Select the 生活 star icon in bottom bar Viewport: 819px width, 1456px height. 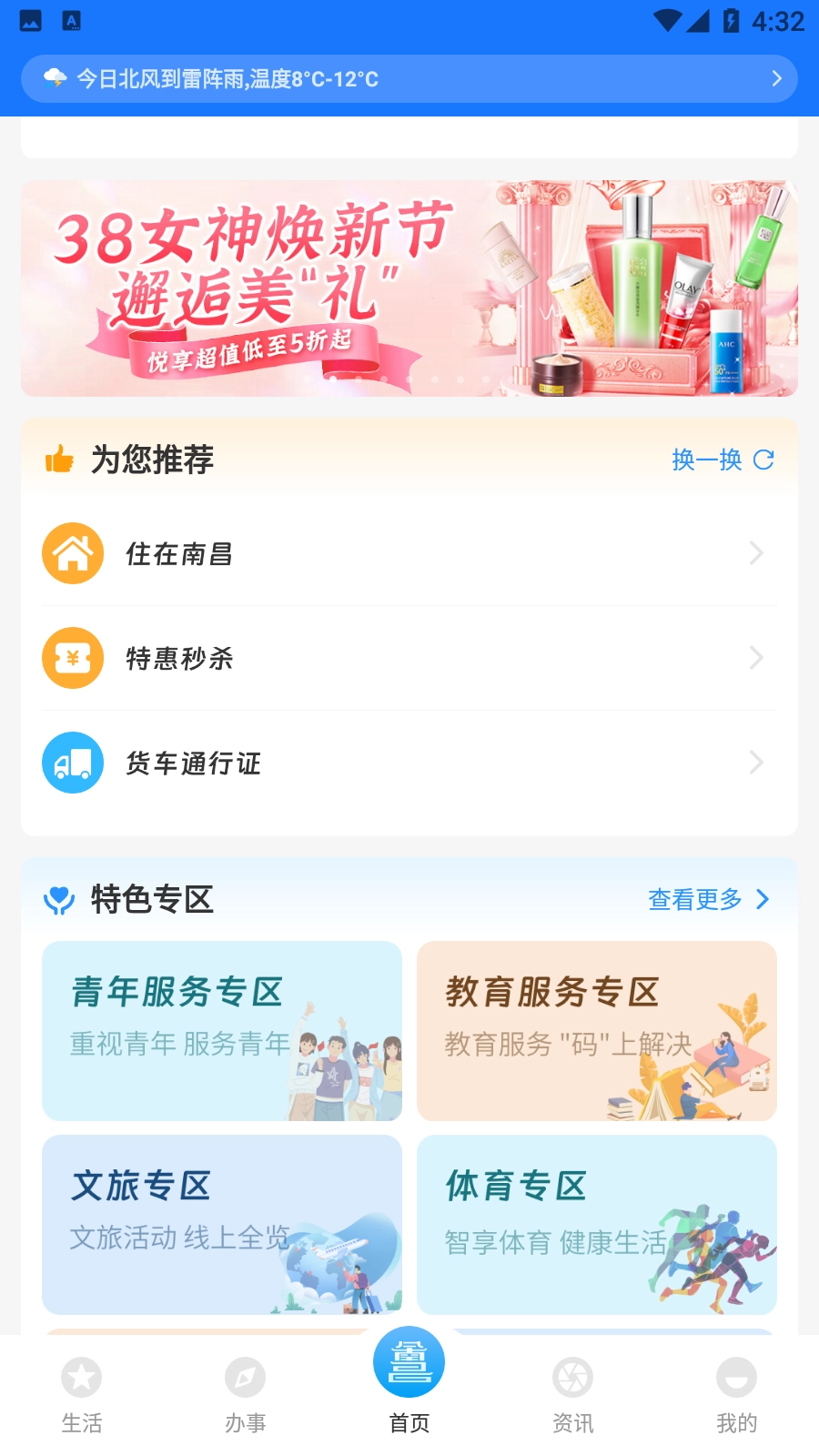coord(82,1377)
